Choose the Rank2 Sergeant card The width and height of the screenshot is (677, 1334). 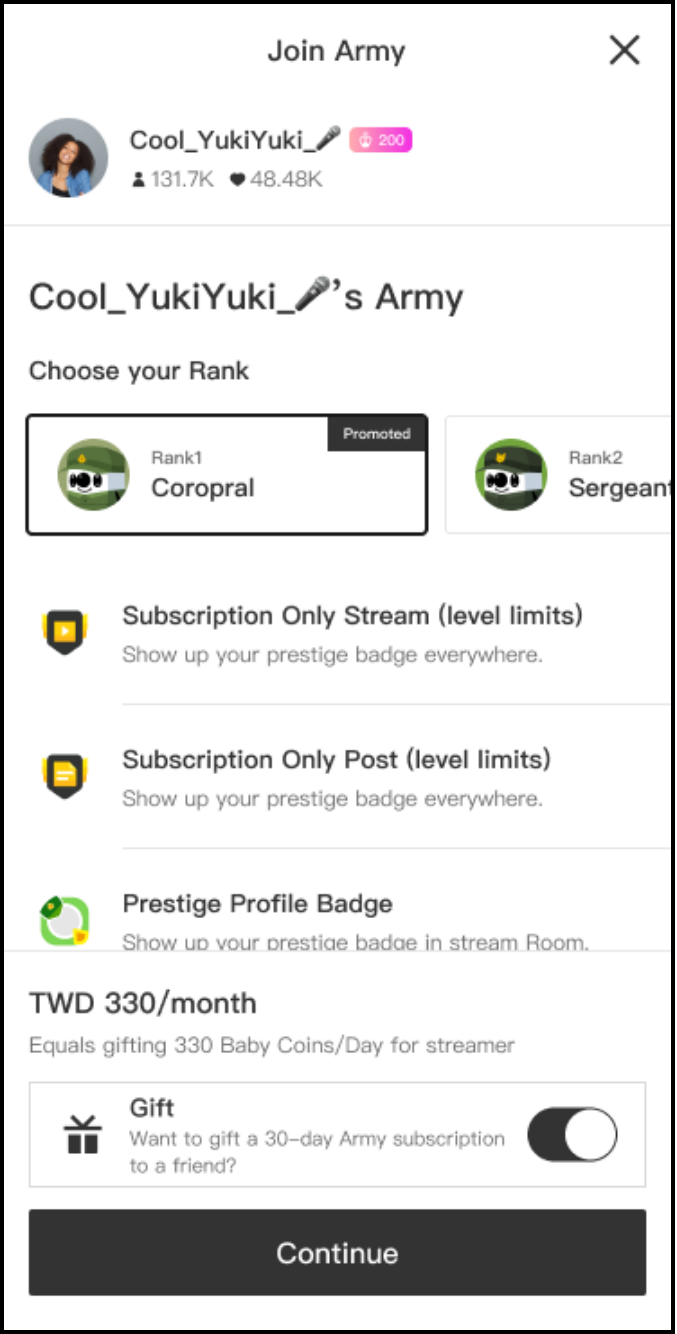[x=560, y=475]
